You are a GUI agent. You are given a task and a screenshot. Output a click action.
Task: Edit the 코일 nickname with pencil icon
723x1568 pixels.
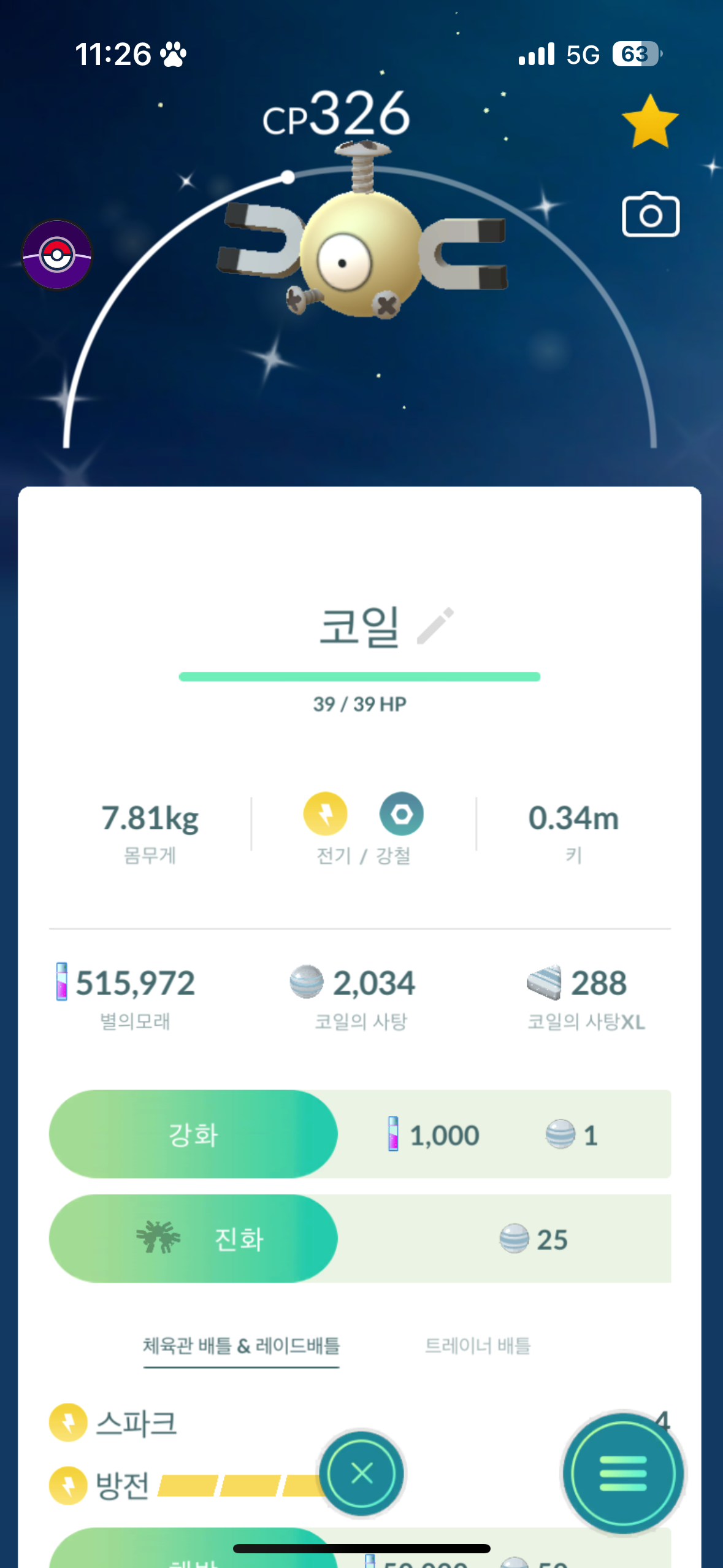point(435,626)
